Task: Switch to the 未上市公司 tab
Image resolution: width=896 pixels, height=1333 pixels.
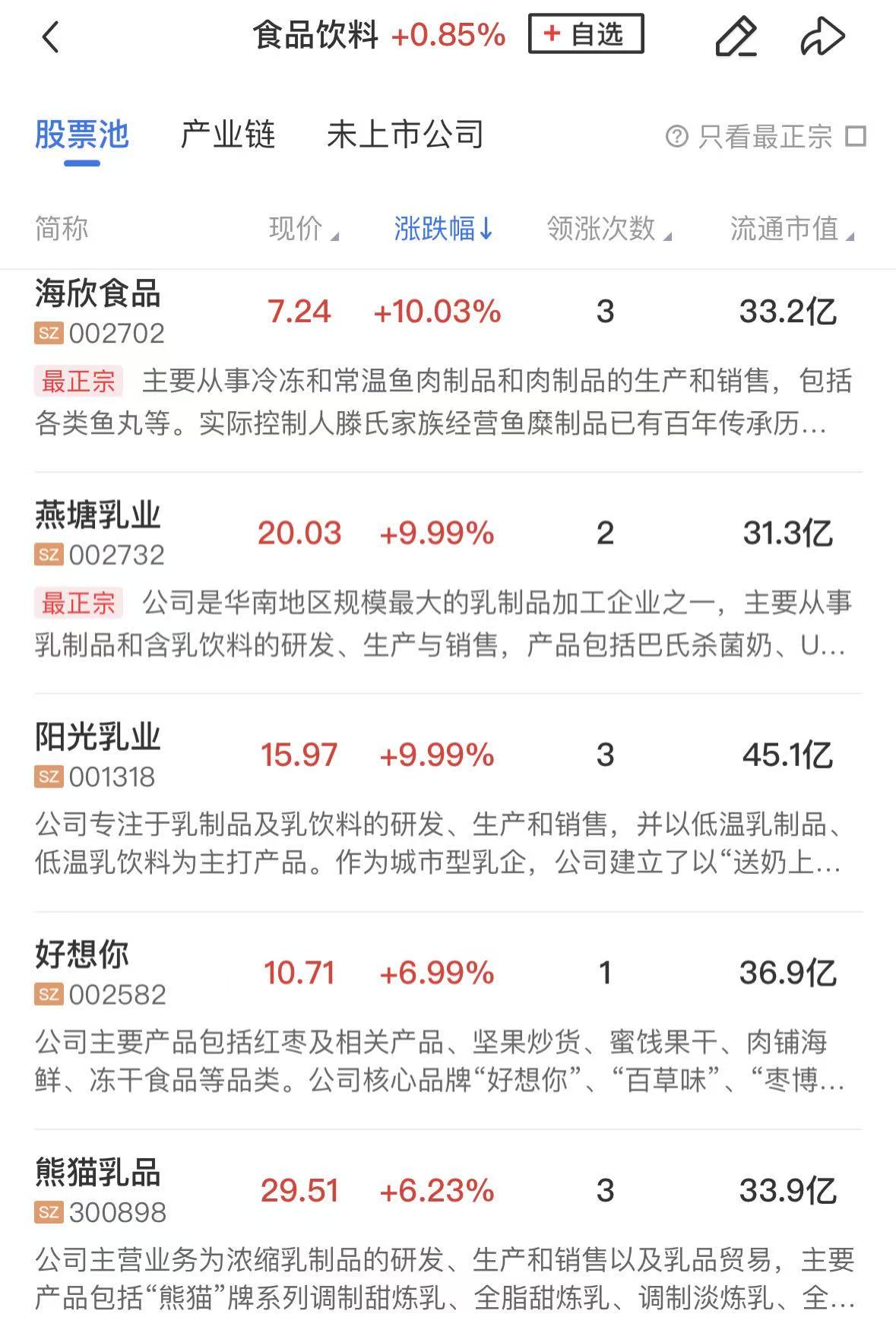Action: tap(405, 135)
